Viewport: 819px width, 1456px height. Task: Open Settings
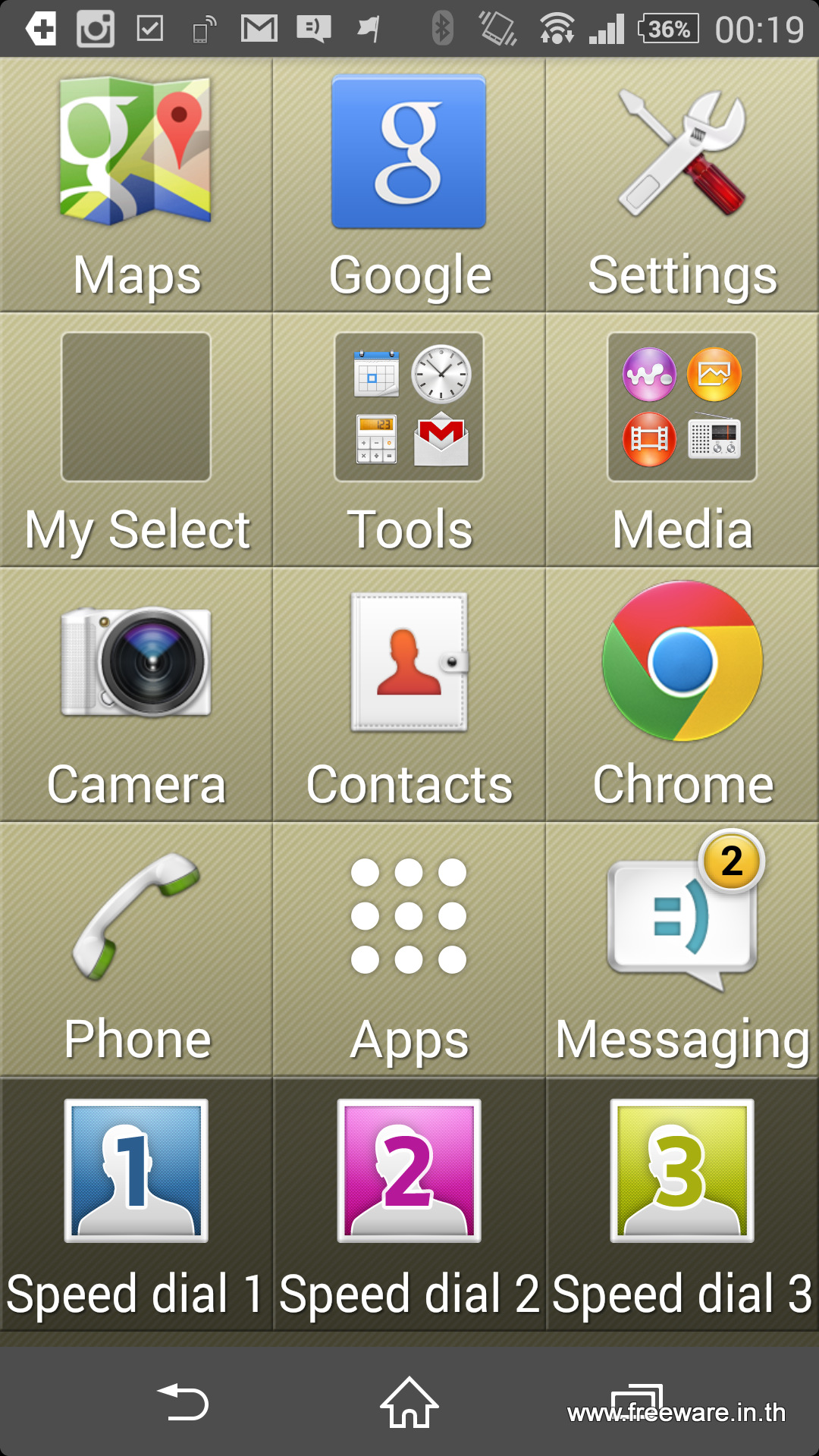click(682, 185)
